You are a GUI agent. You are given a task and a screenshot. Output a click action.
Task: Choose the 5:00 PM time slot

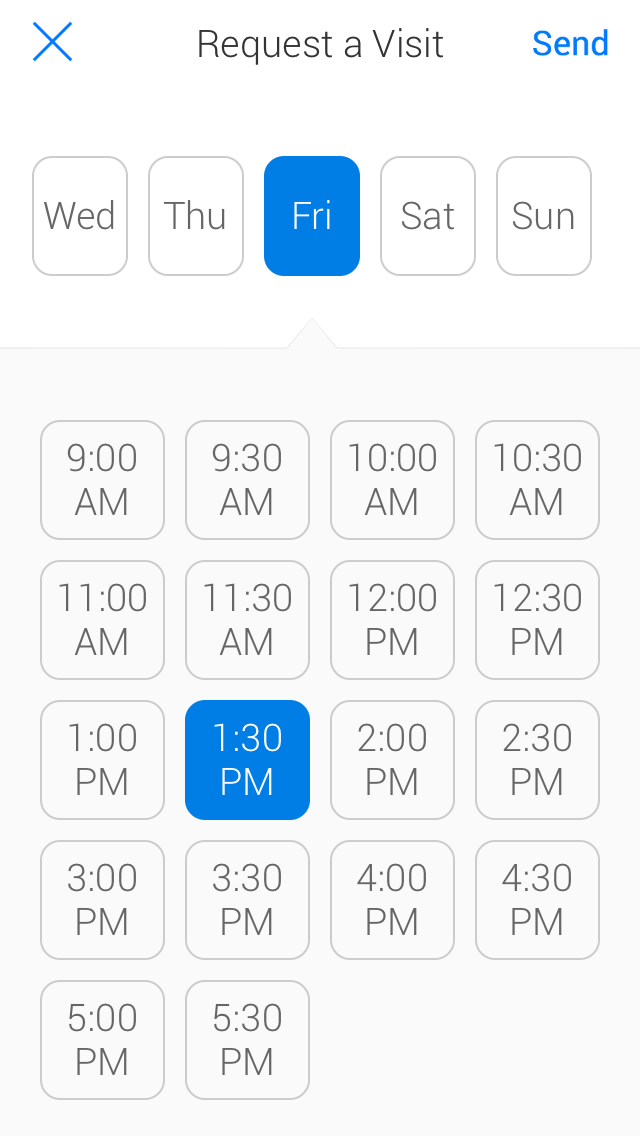(102, 1040)
